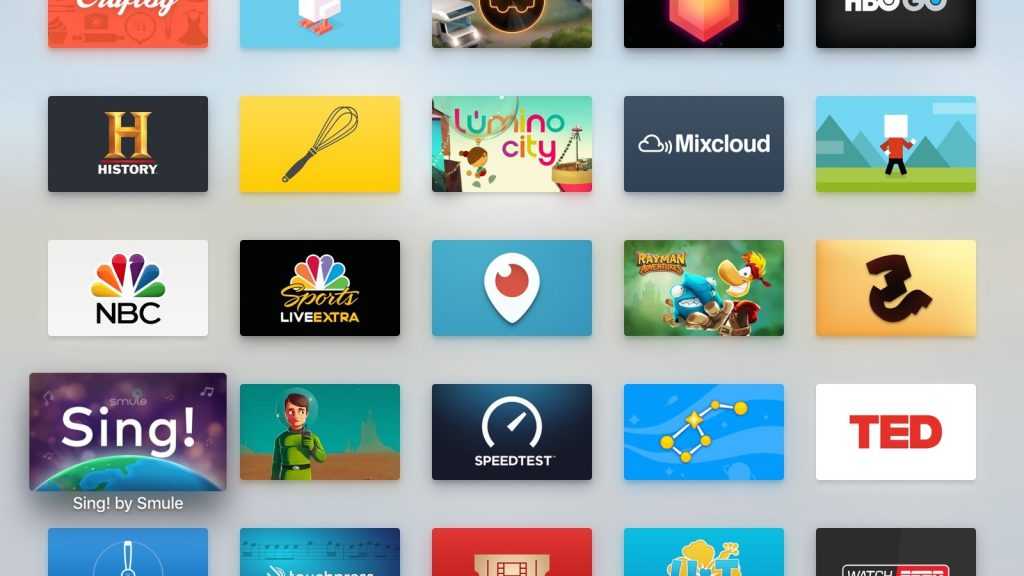This screenshot has width=1024, height=576.
Task: Select Sing! by Smule app
Action: coord(128,432)
